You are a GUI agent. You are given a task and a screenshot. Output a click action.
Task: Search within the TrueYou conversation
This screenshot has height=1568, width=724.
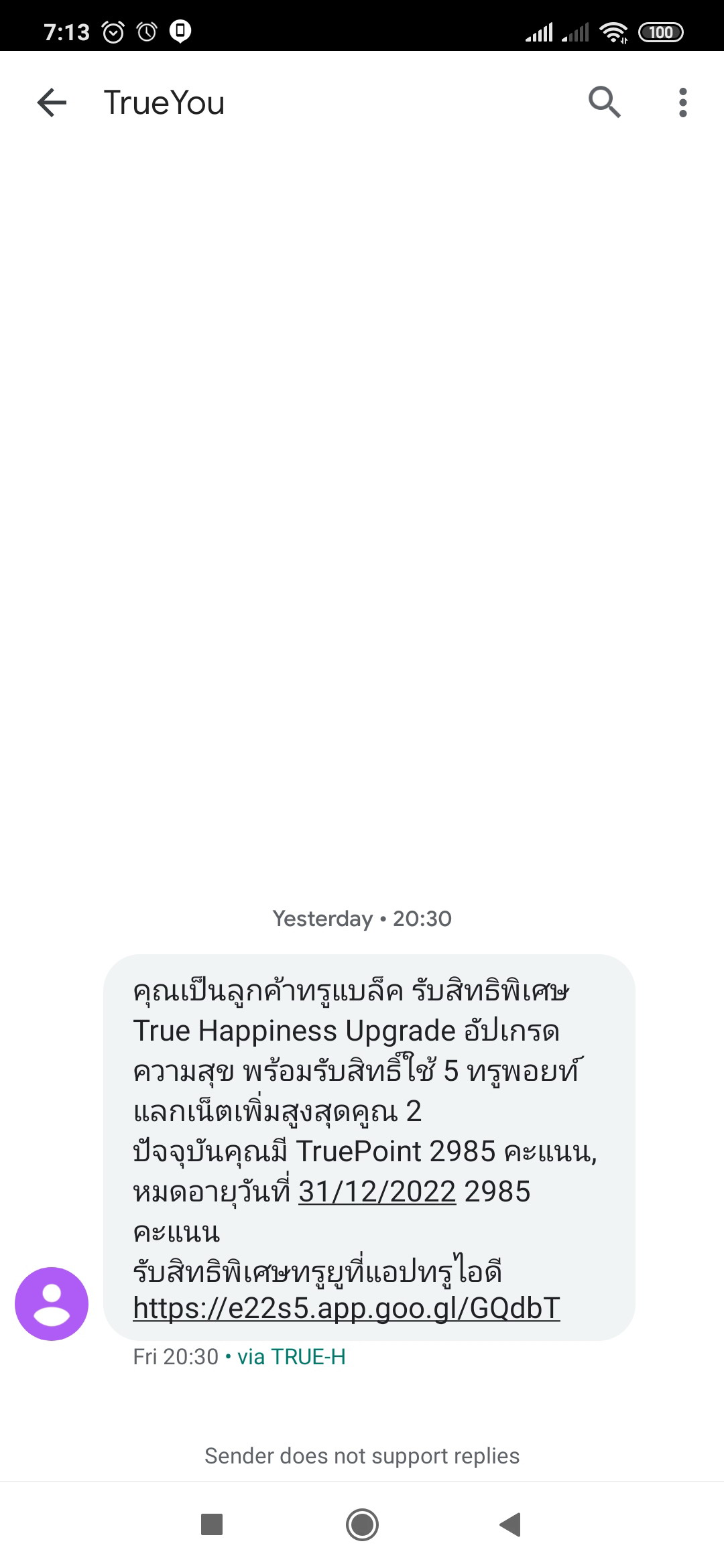pyautogui.click(x=604, y=103)
